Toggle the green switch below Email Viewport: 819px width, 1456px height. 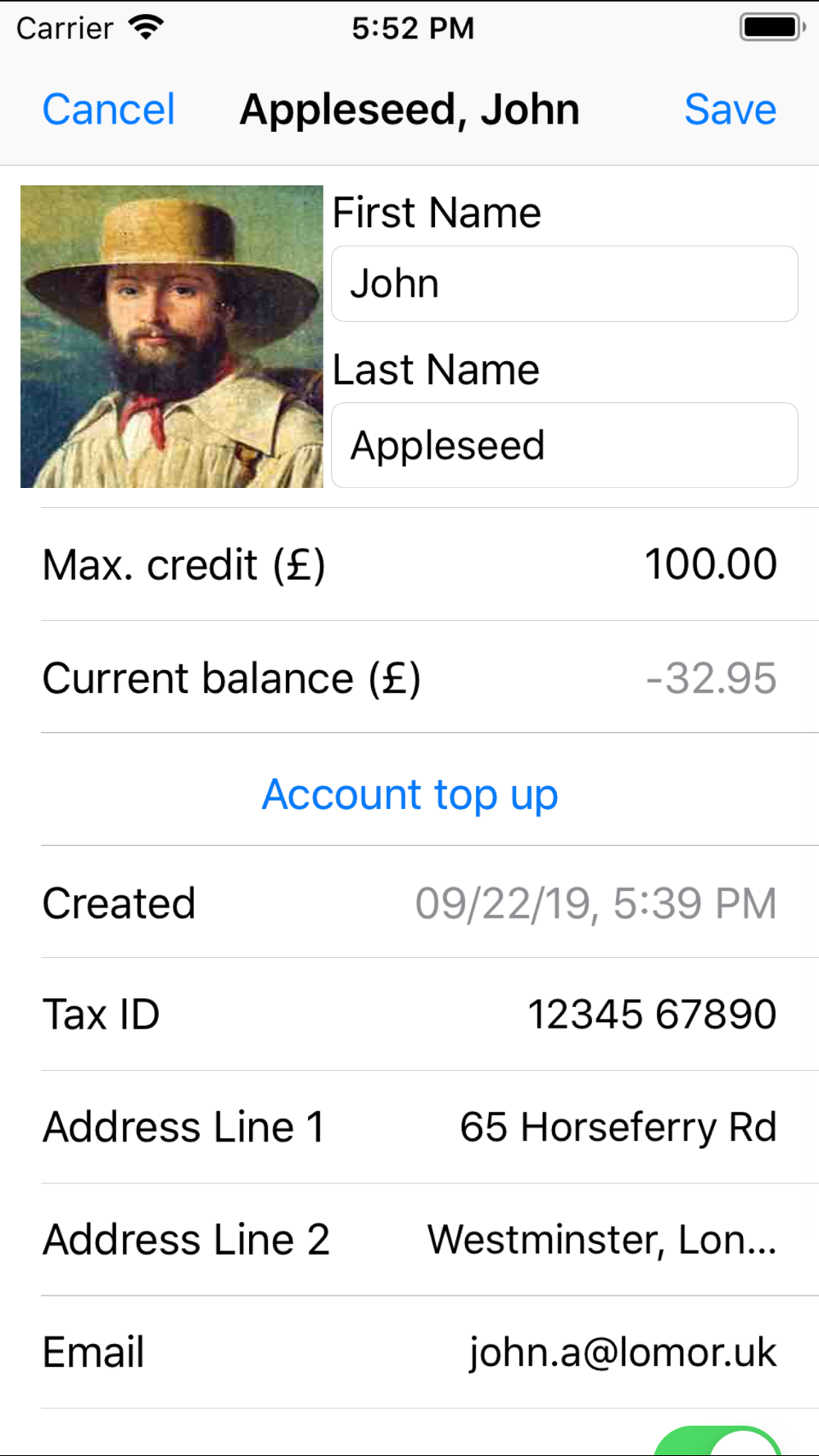coord(717,1443)
